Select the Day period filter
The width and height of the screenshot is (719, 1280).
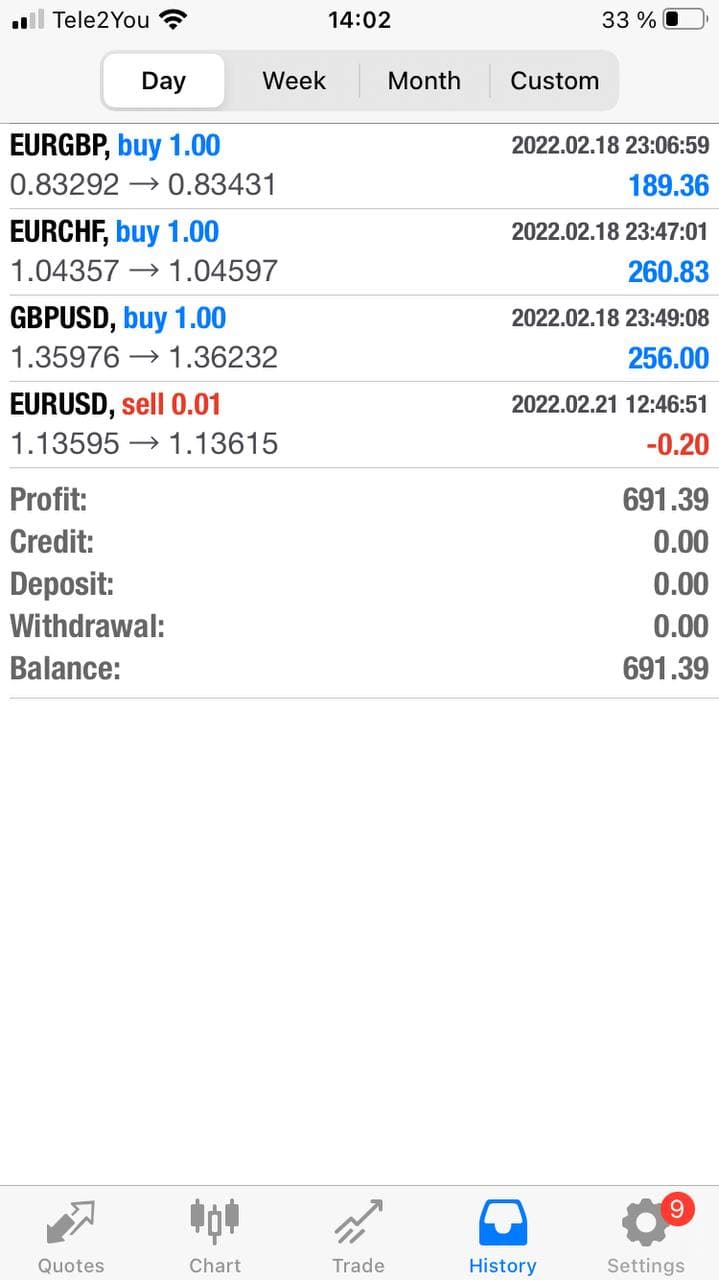click(x=164, y=81)
